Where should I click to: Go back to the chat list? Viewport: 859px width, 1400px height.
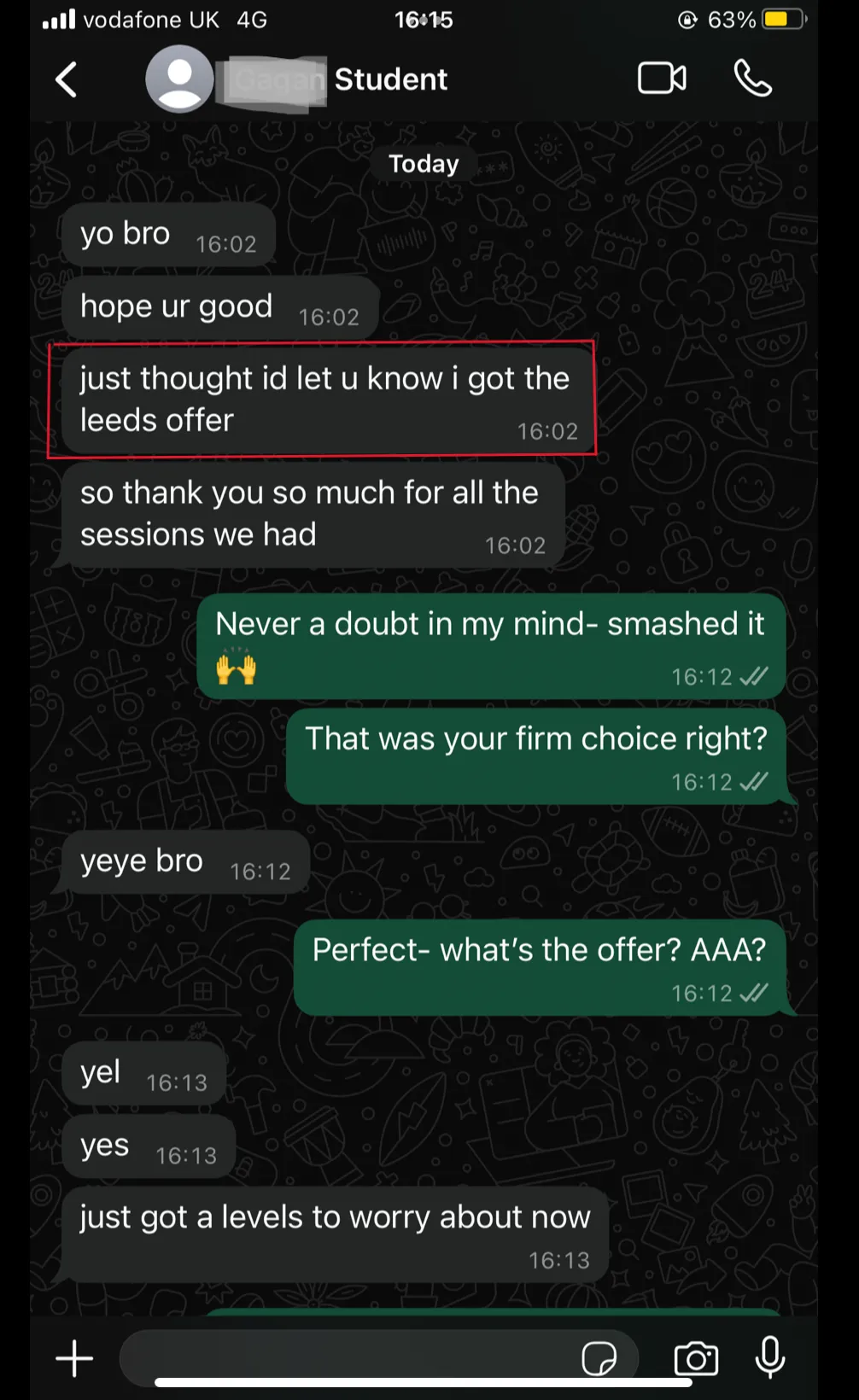click(x=67, y=79)
